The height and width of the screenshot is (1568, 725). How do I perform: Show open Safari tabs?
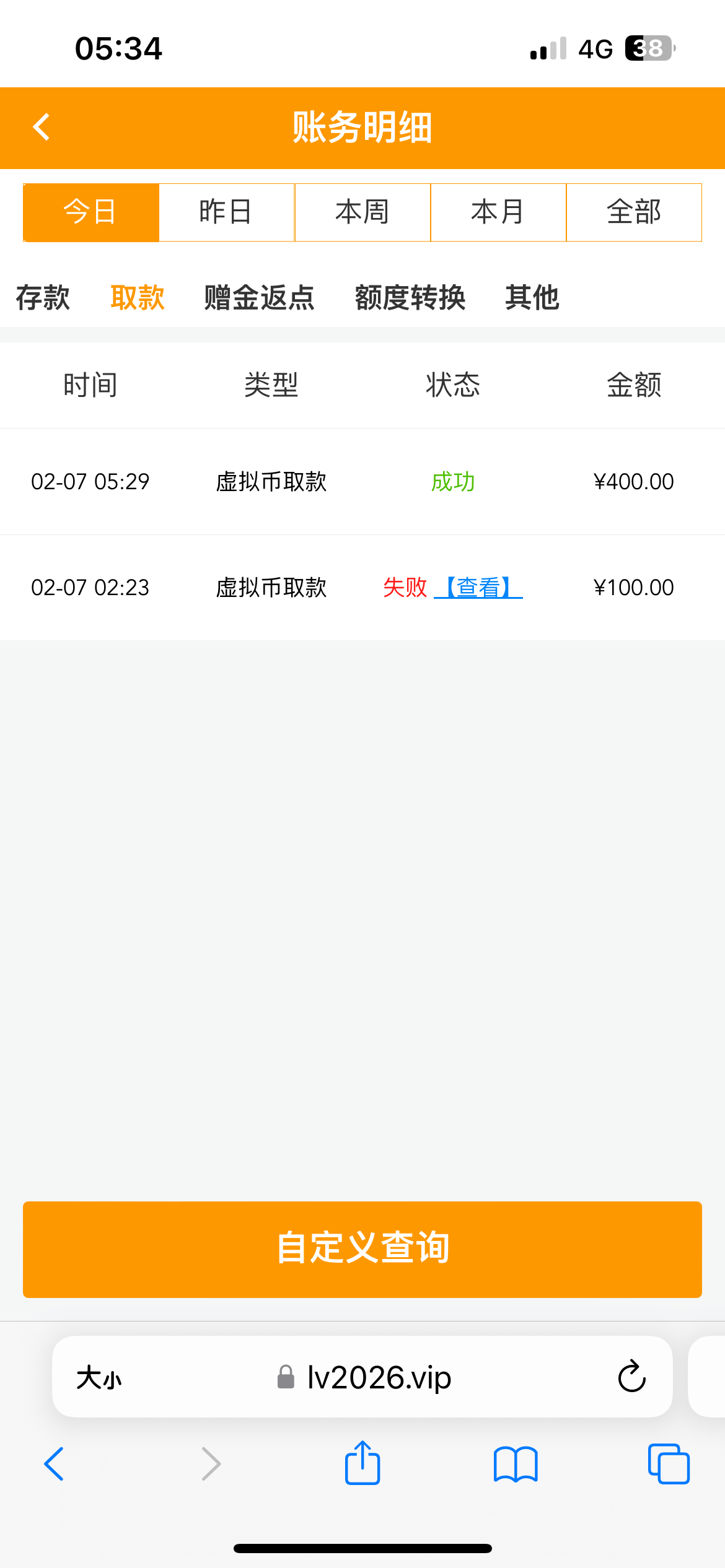669,1463
